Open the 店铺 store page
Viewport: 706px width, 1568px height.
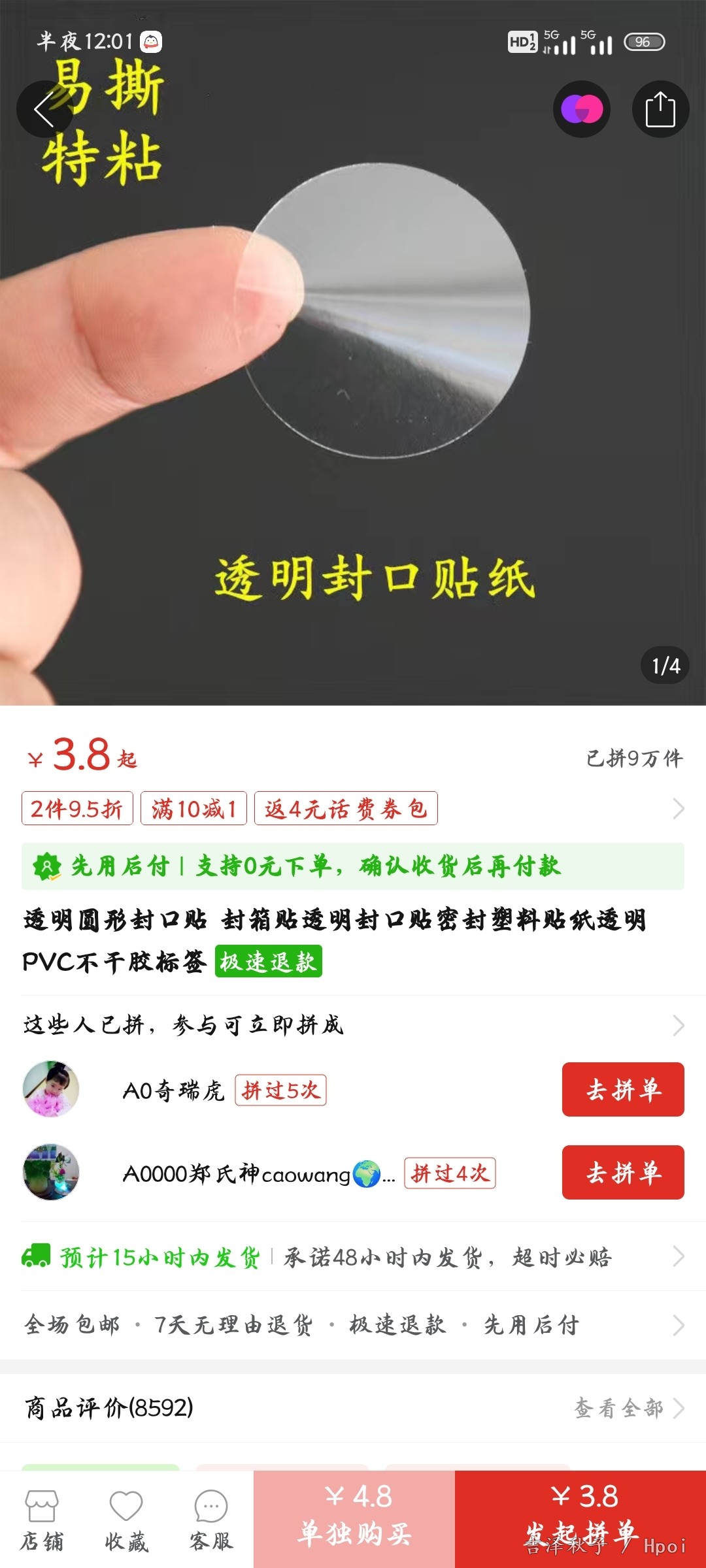point(42,1520)
